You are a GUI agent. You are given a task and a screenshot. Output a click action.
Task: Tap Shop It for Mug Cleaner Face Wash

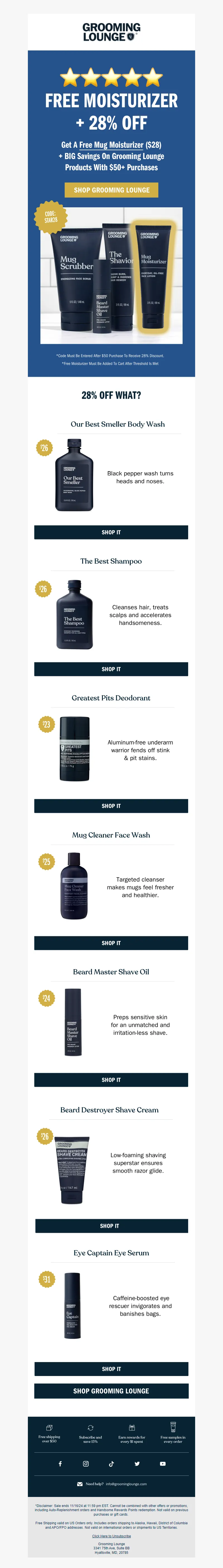coord(111,943)
